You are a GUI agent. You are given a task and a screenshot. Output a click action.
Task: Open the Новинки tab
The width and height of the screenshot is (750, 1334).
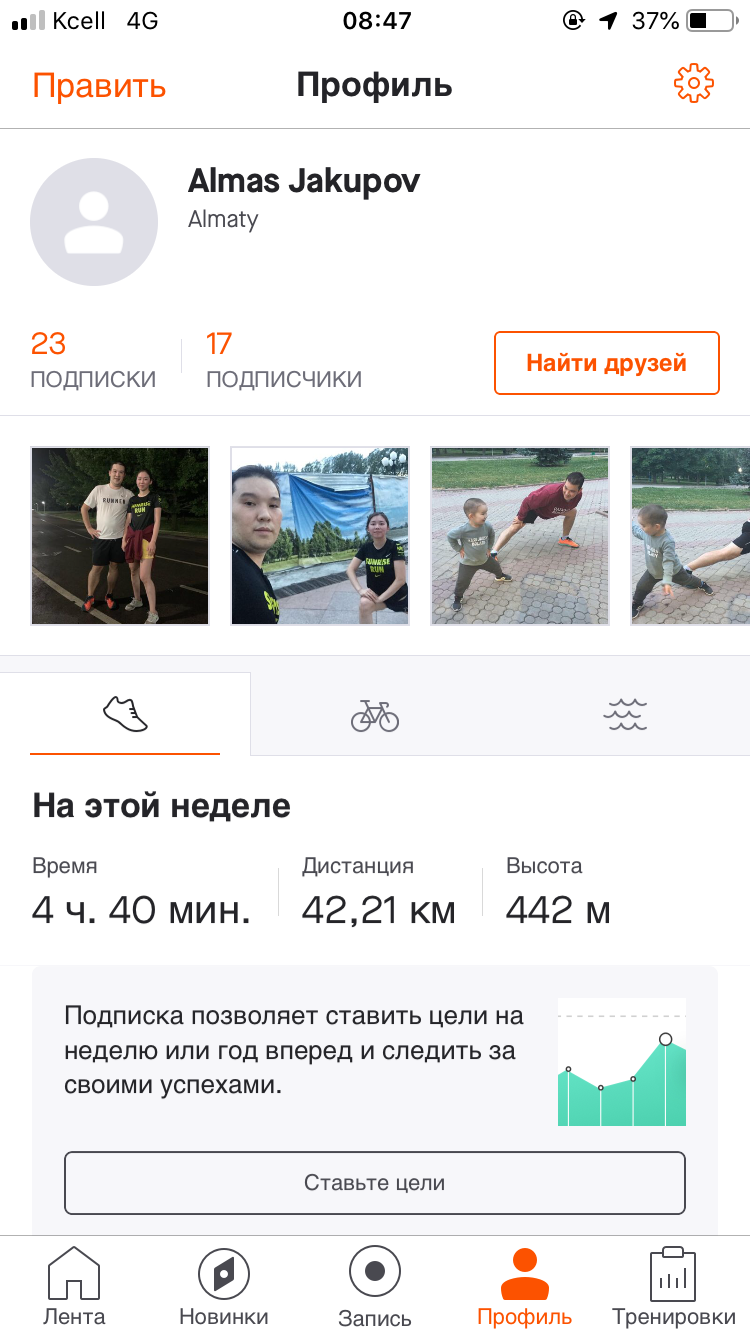[224, 1286]
